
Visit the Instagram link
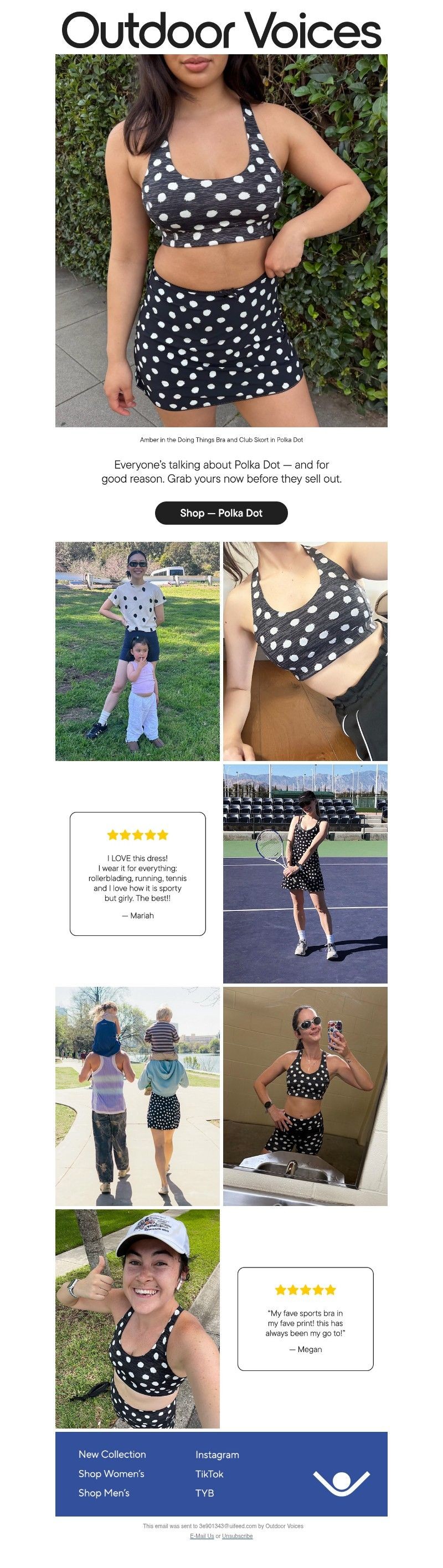click(217, 1455)
